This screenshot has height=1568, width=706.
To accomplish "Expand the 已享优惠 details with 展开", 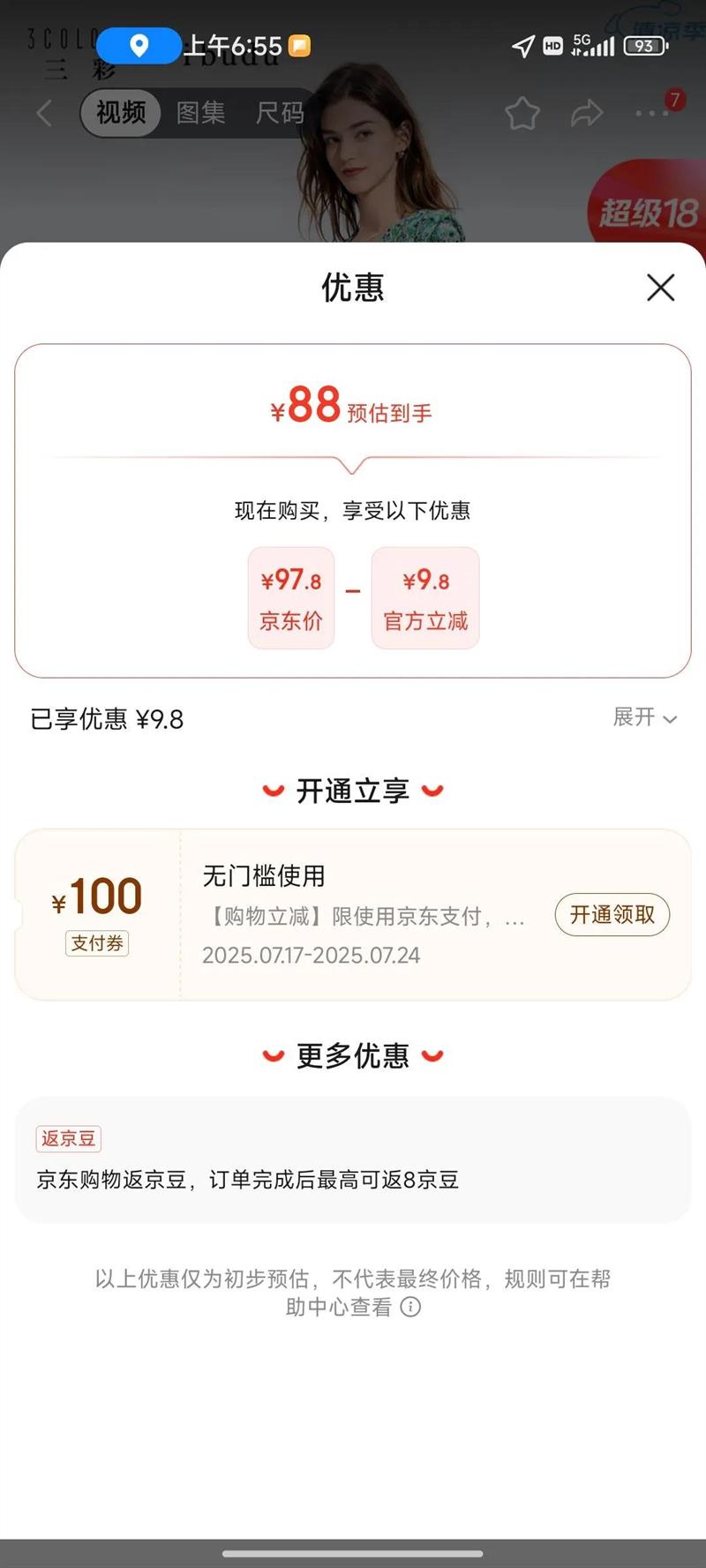I will [x=645, y=717].
